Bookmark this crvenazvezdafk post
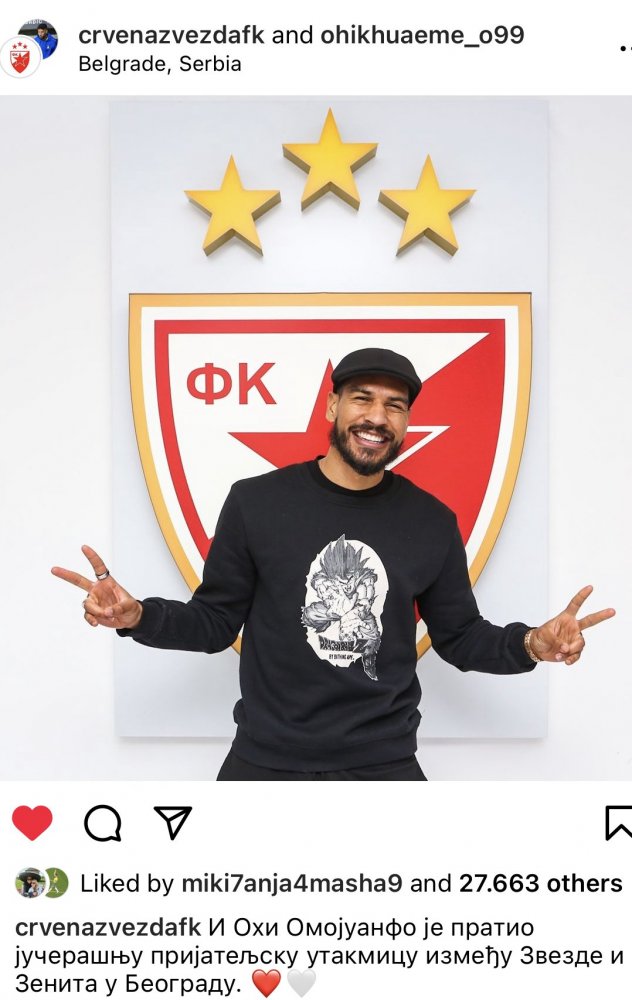The image size is (632, 1000). [618, 823]
